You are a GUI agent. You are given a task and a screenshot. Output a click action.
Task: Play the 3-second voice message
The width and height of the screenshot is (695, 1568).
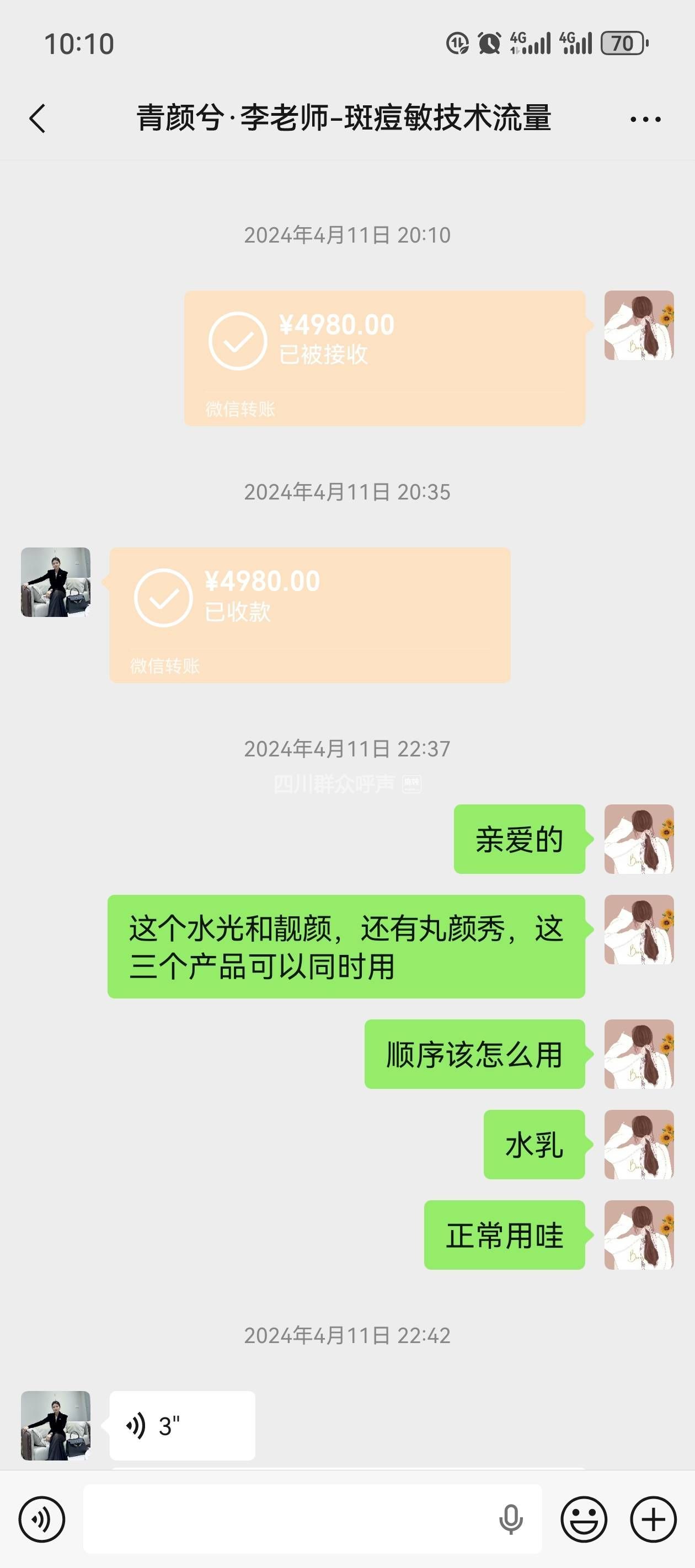tap(182, 1426)
